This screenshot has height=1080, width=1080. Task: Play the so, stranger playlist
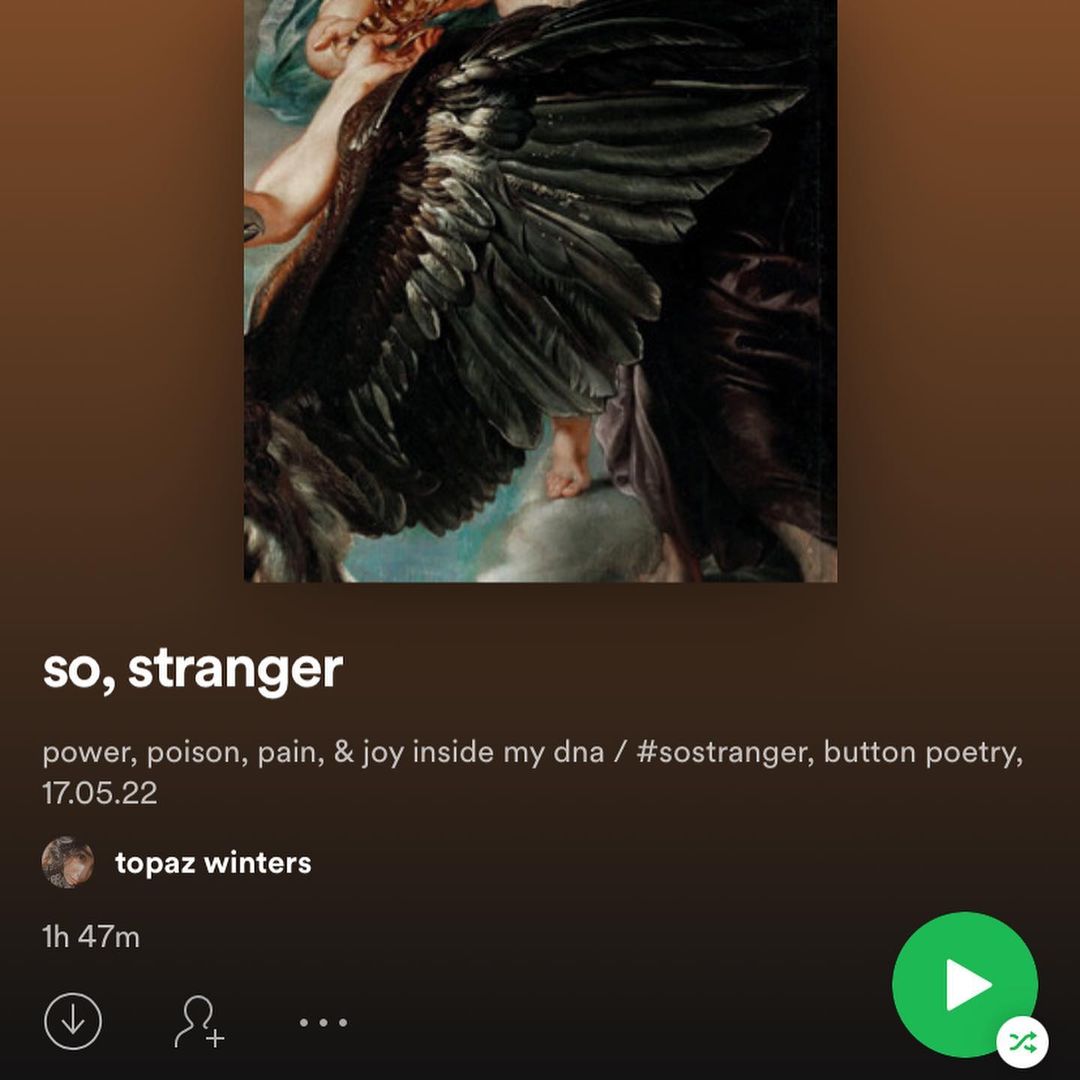pos(964,984)
